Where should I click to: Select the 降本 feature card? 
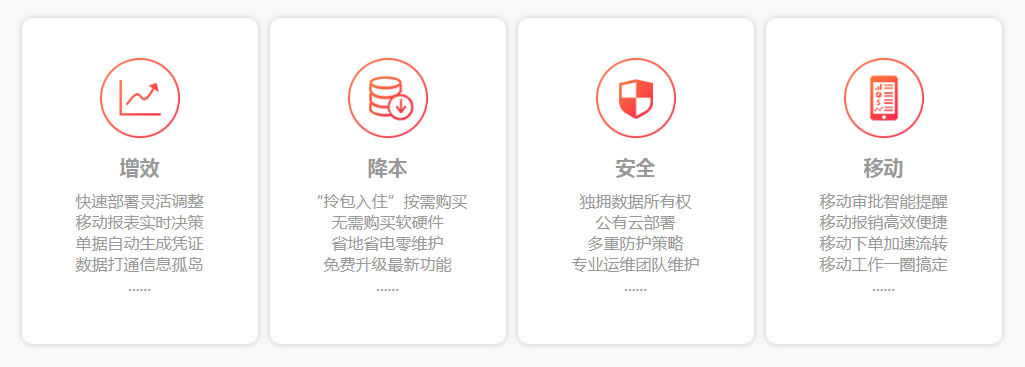point(388,181)
